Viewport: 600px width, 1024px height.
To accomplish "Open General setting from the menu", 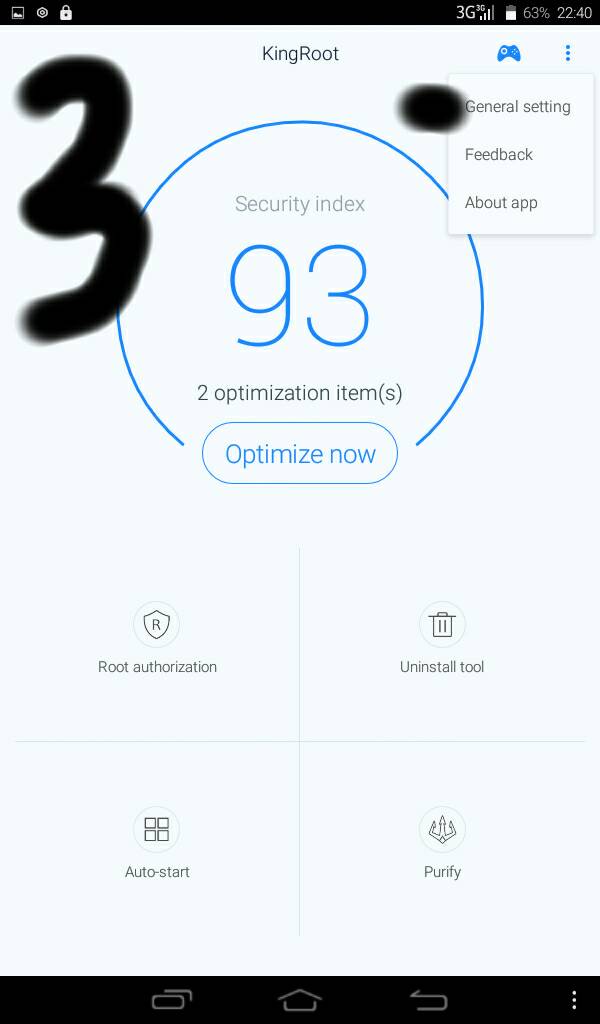I will (x=518, y=107).
